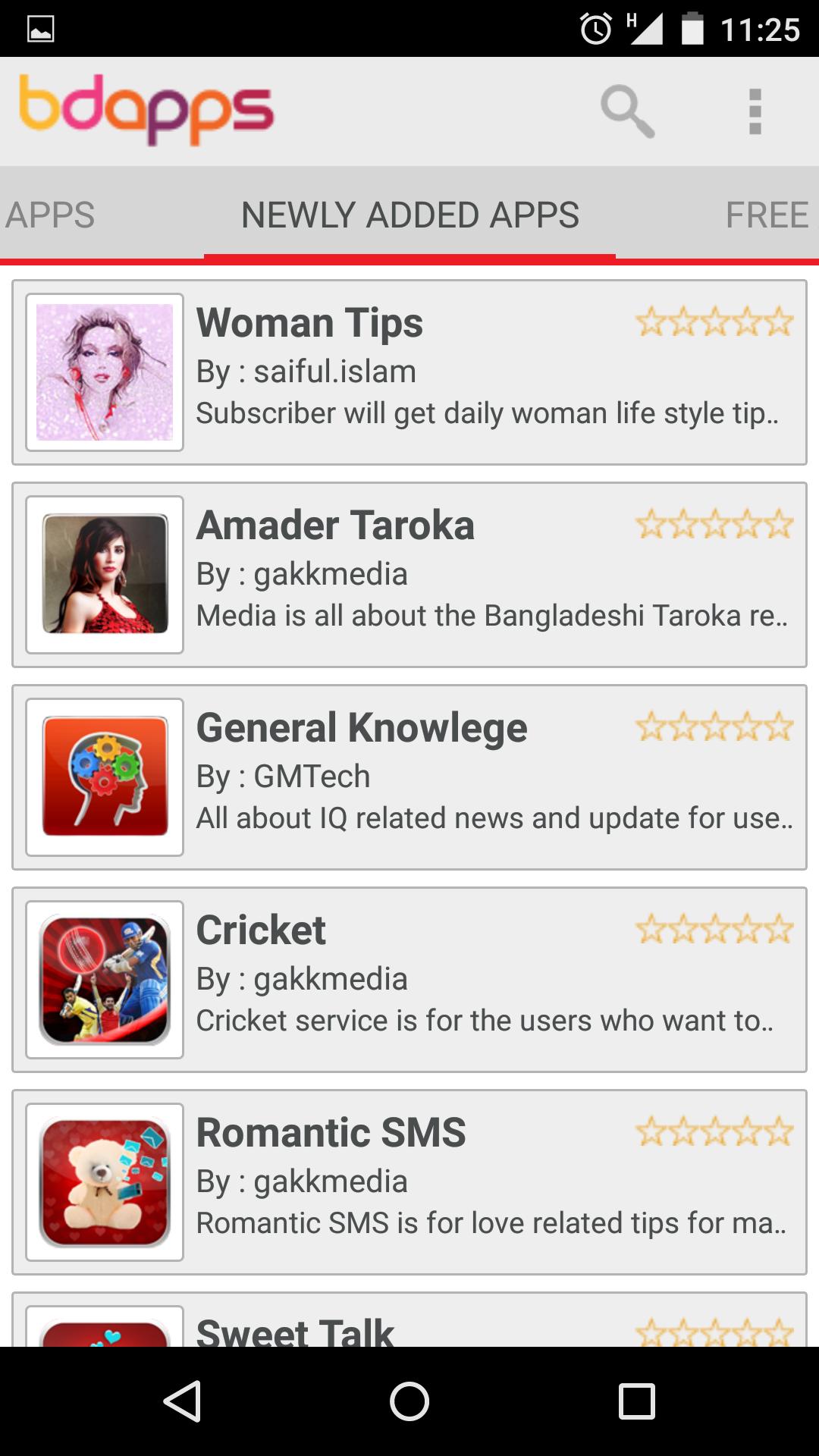The height and width of the screenshot is (1456, 819).
Task: Open the Woman Tips app
Action: click(x=409, y=372)
